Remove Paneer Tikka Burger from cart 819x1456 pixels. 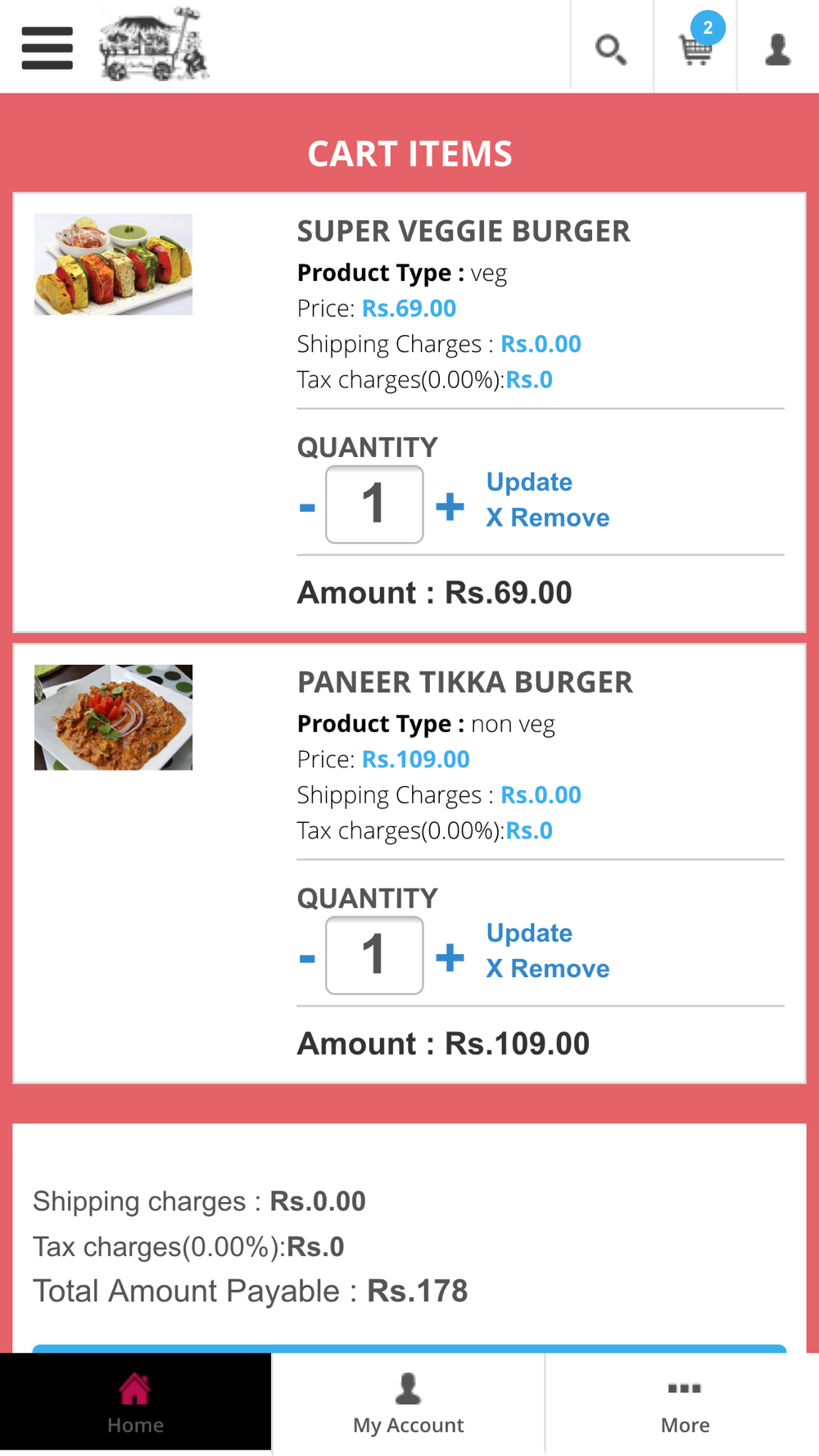[548, 969]
